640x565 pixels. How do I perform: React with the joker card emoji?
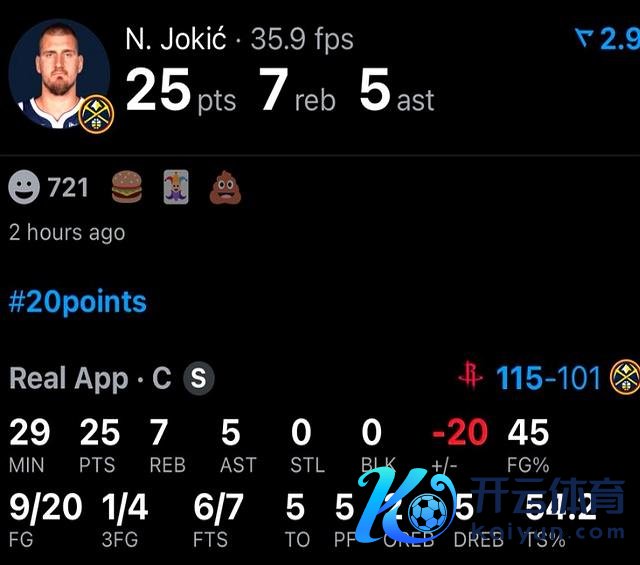(x=176, y=187)
